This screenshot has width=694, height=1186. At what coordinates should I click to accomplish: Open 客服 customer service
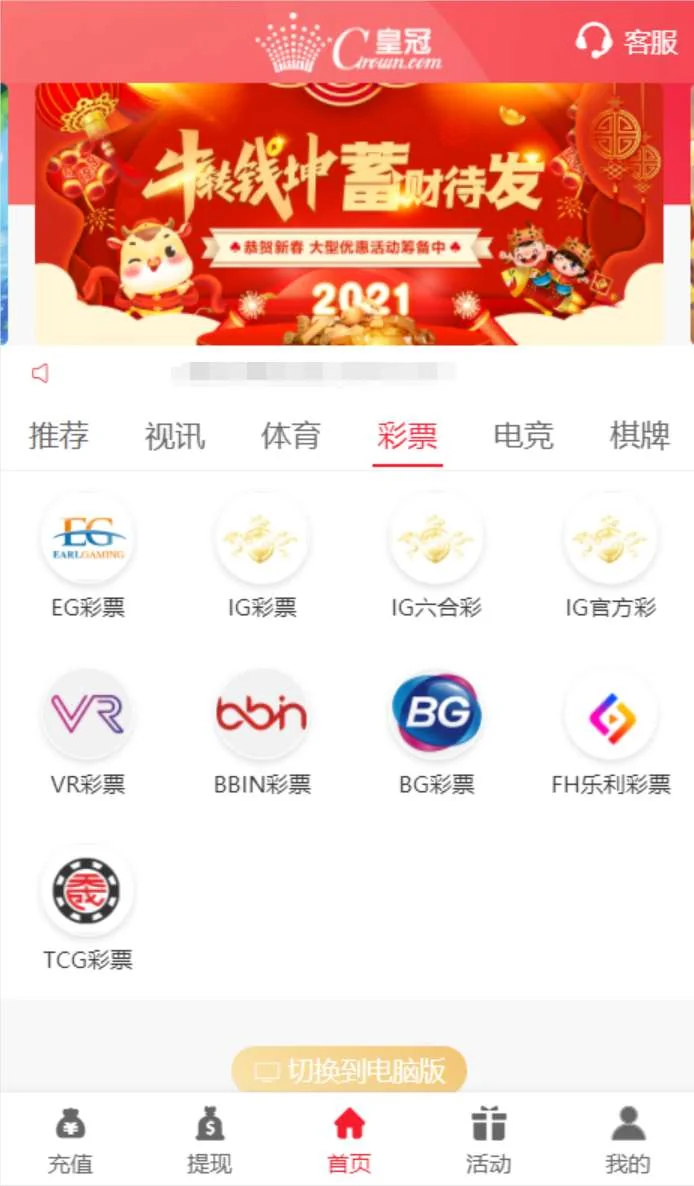(626, 41)
